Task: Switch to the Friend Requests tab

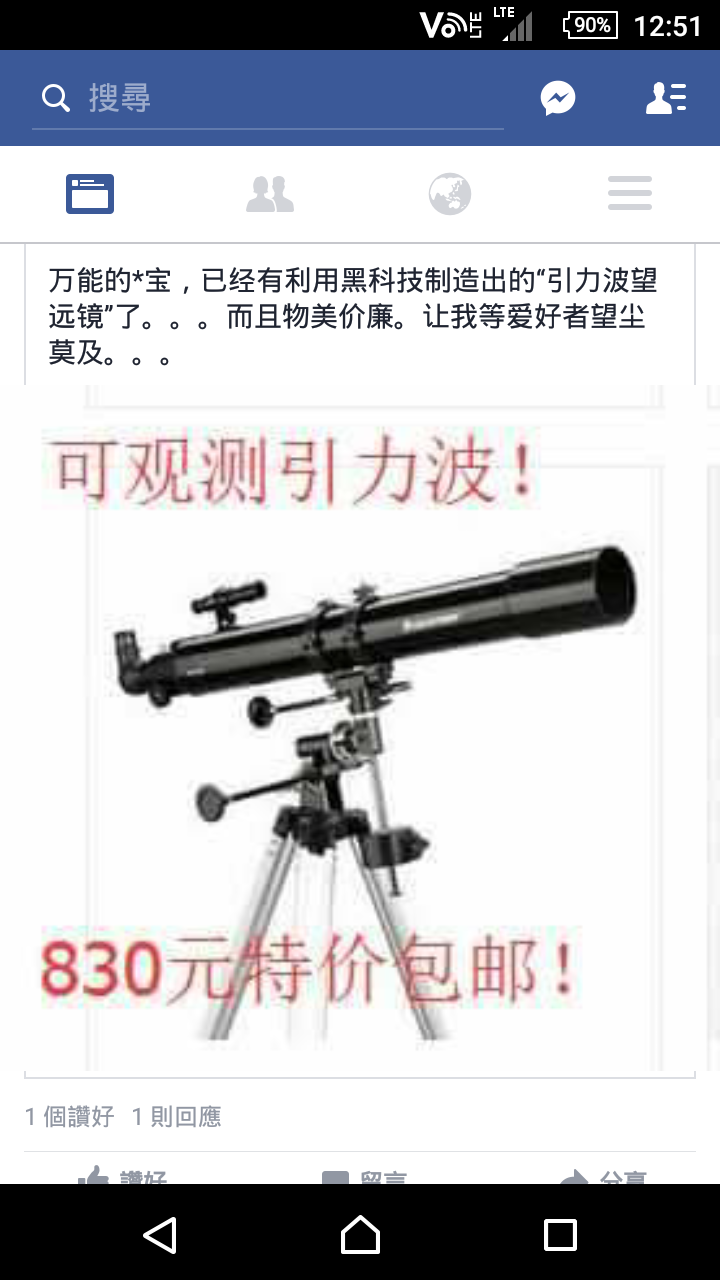Action: [270, 193]
